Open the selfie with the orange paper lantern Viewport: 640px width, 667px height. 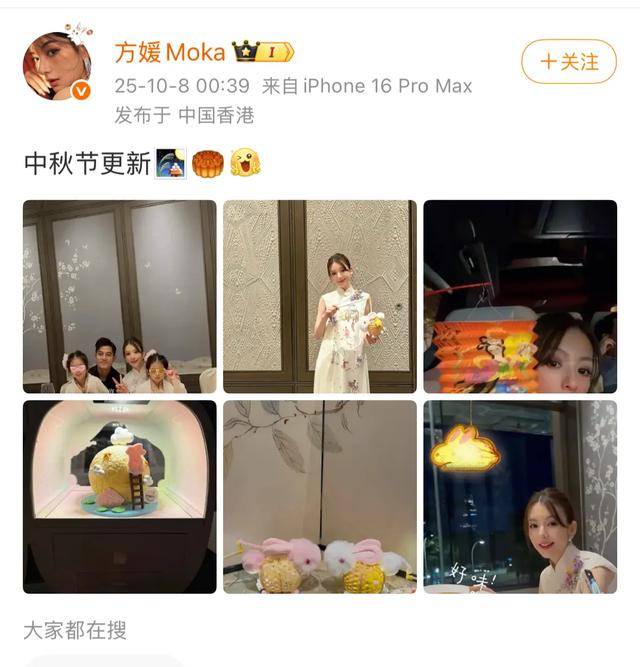pos(520,297)
